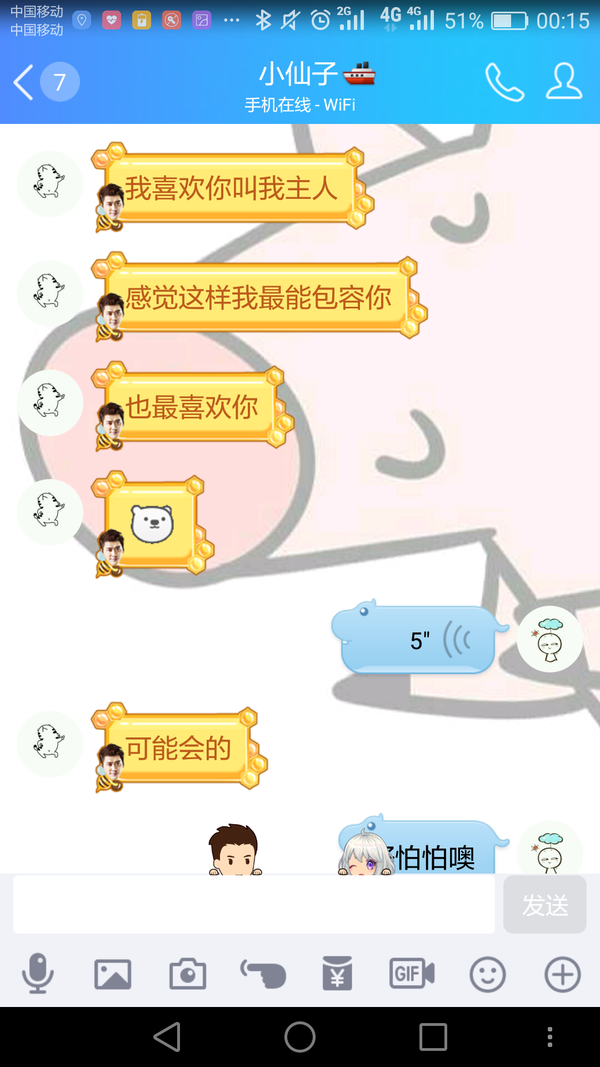Send a poke with the pointing hand
Viewport: 600px width, 1067px height.
(x=263, y=974)
